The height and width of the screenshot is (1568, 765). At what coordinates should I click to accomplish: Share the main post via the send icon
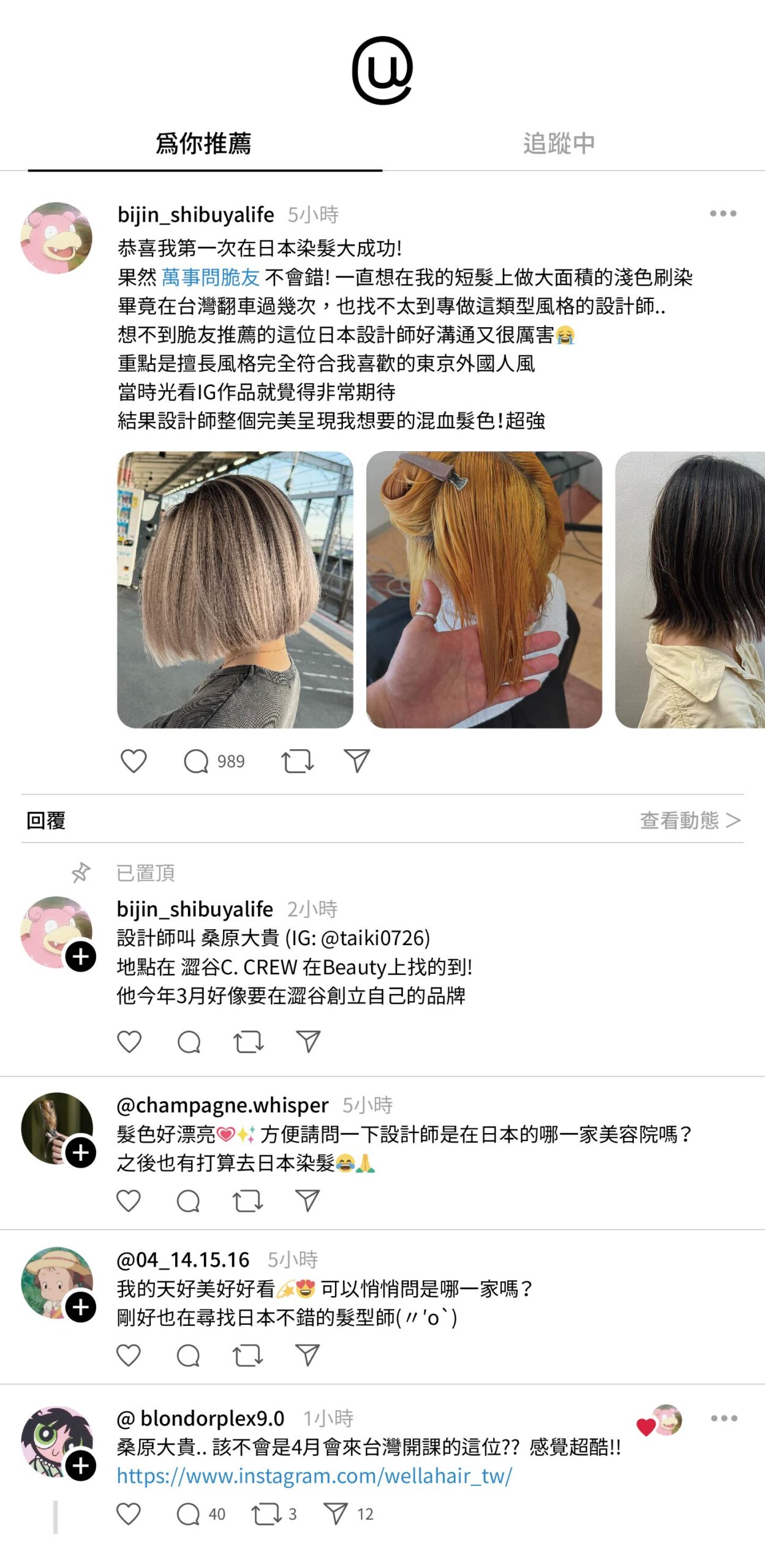[357, 761]
